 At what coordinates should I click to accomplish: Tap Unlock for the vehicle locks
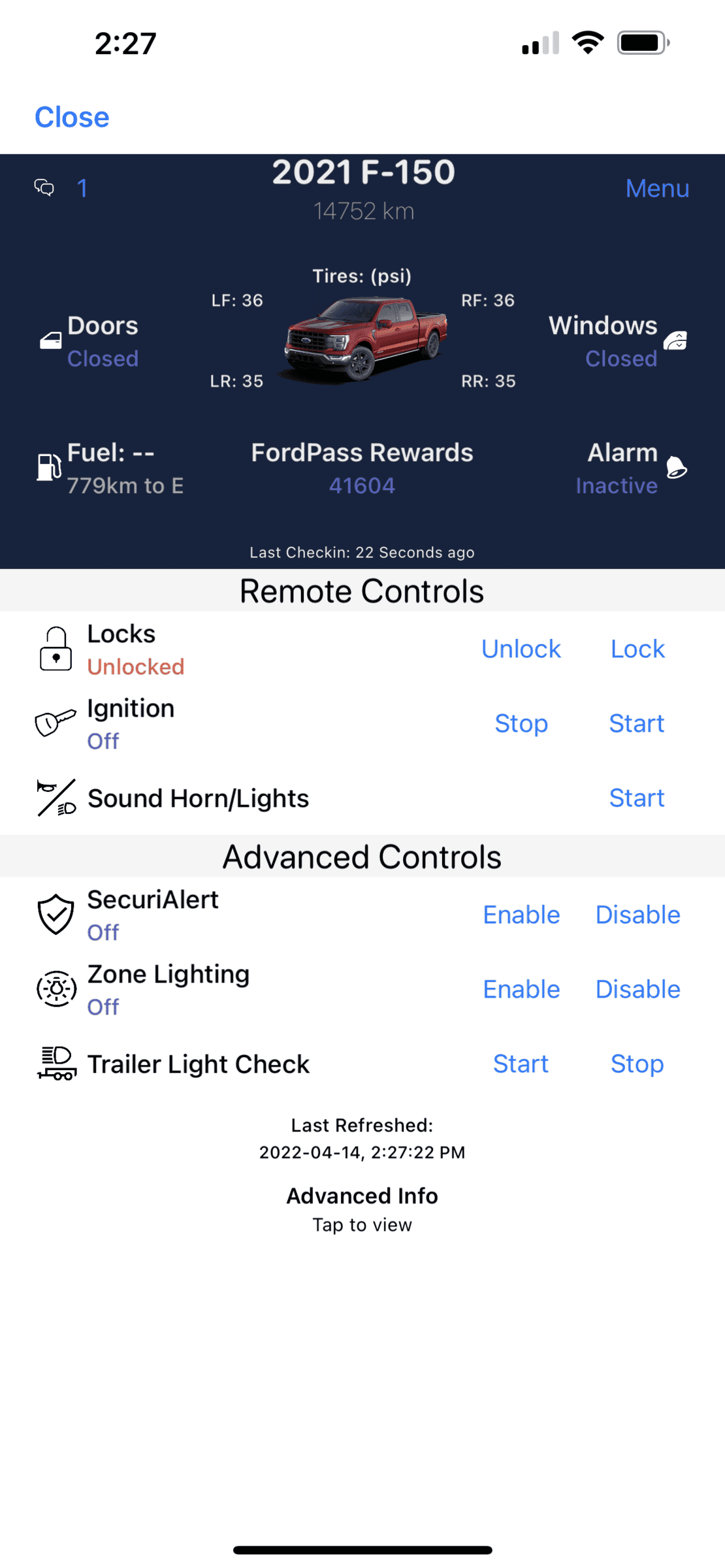coord(521,649)
